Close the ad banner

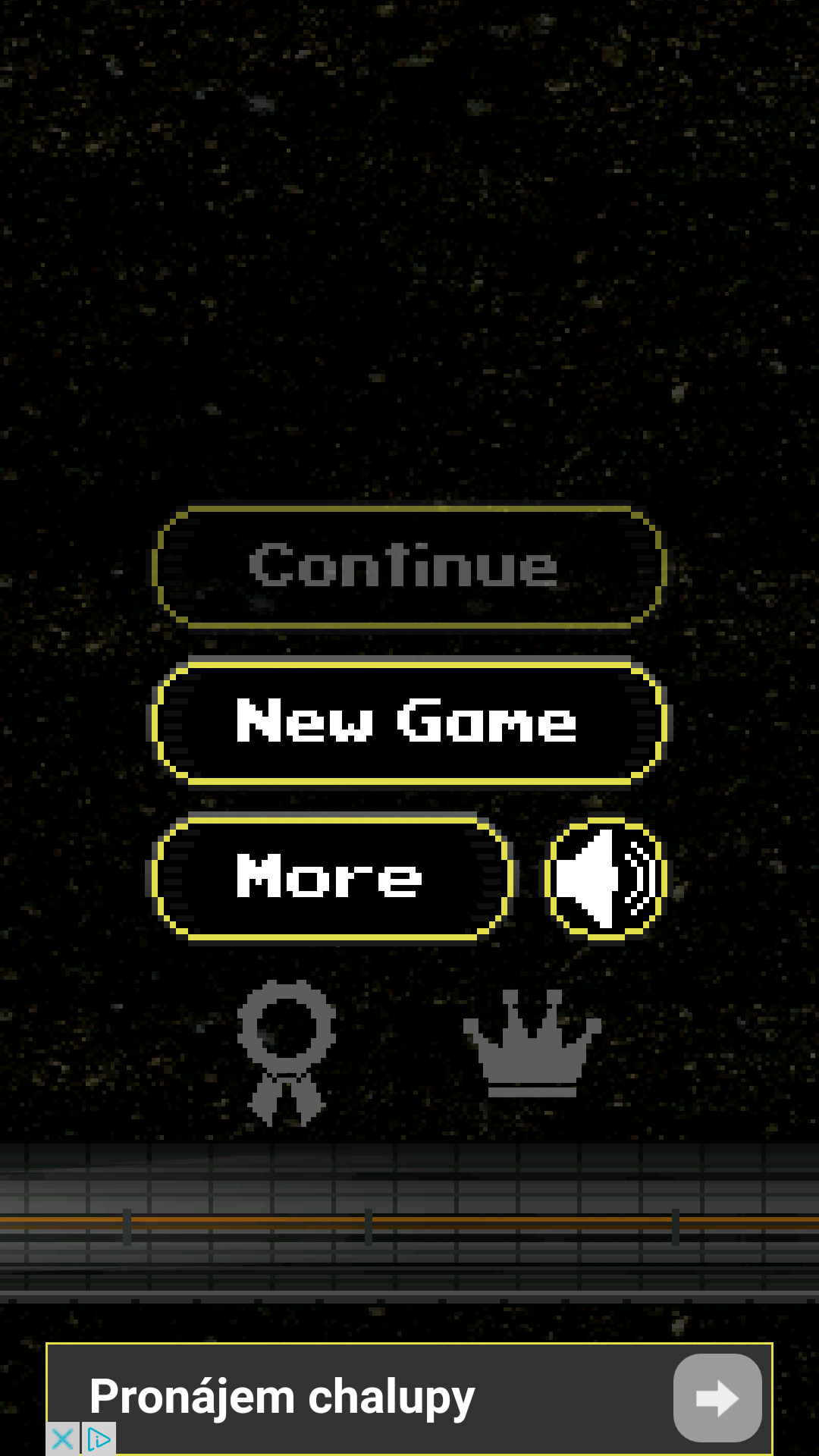click(x=62, y=1439)
